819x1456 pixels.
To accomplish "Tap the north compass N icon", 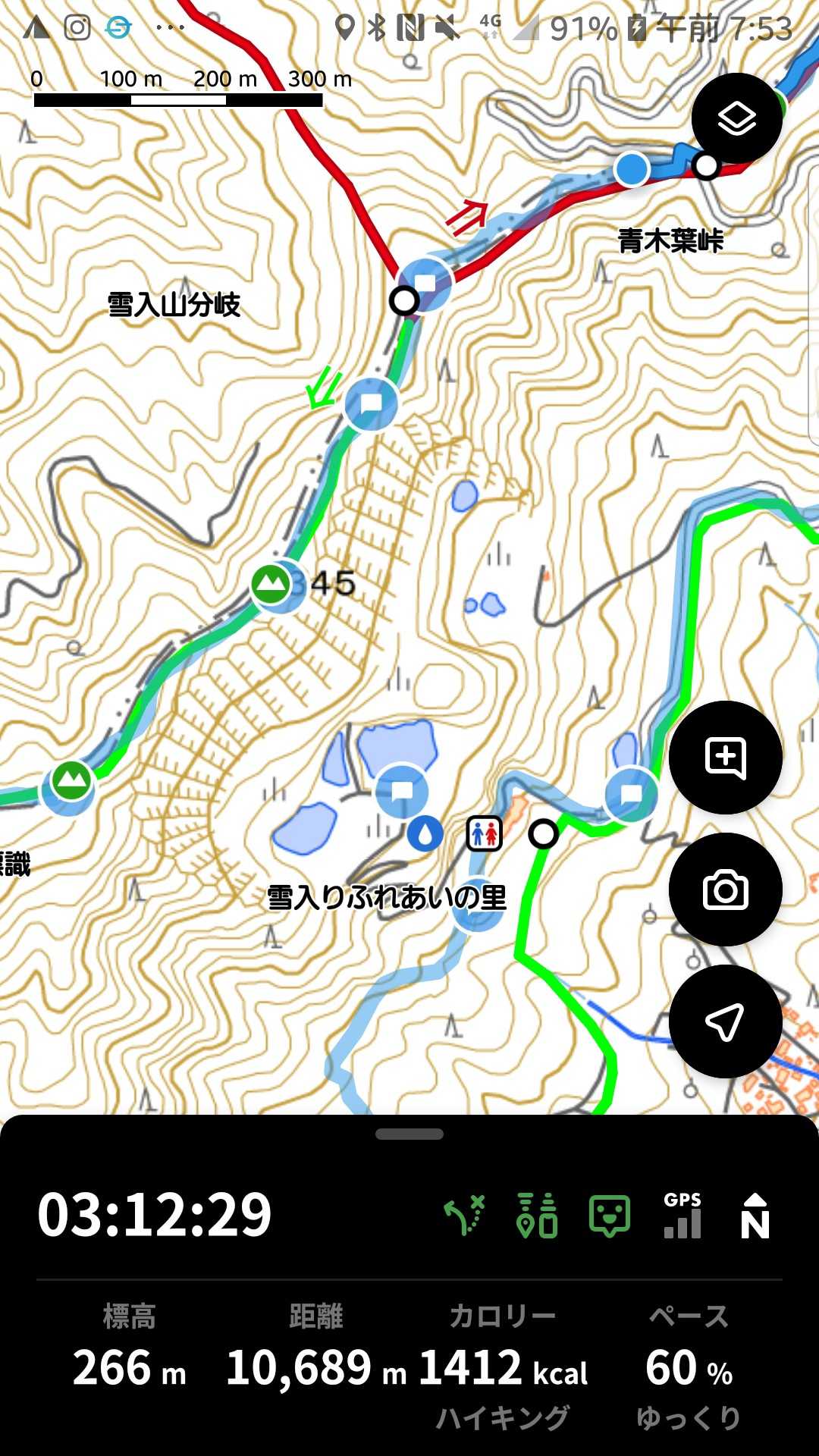I will coord(755,1216).
